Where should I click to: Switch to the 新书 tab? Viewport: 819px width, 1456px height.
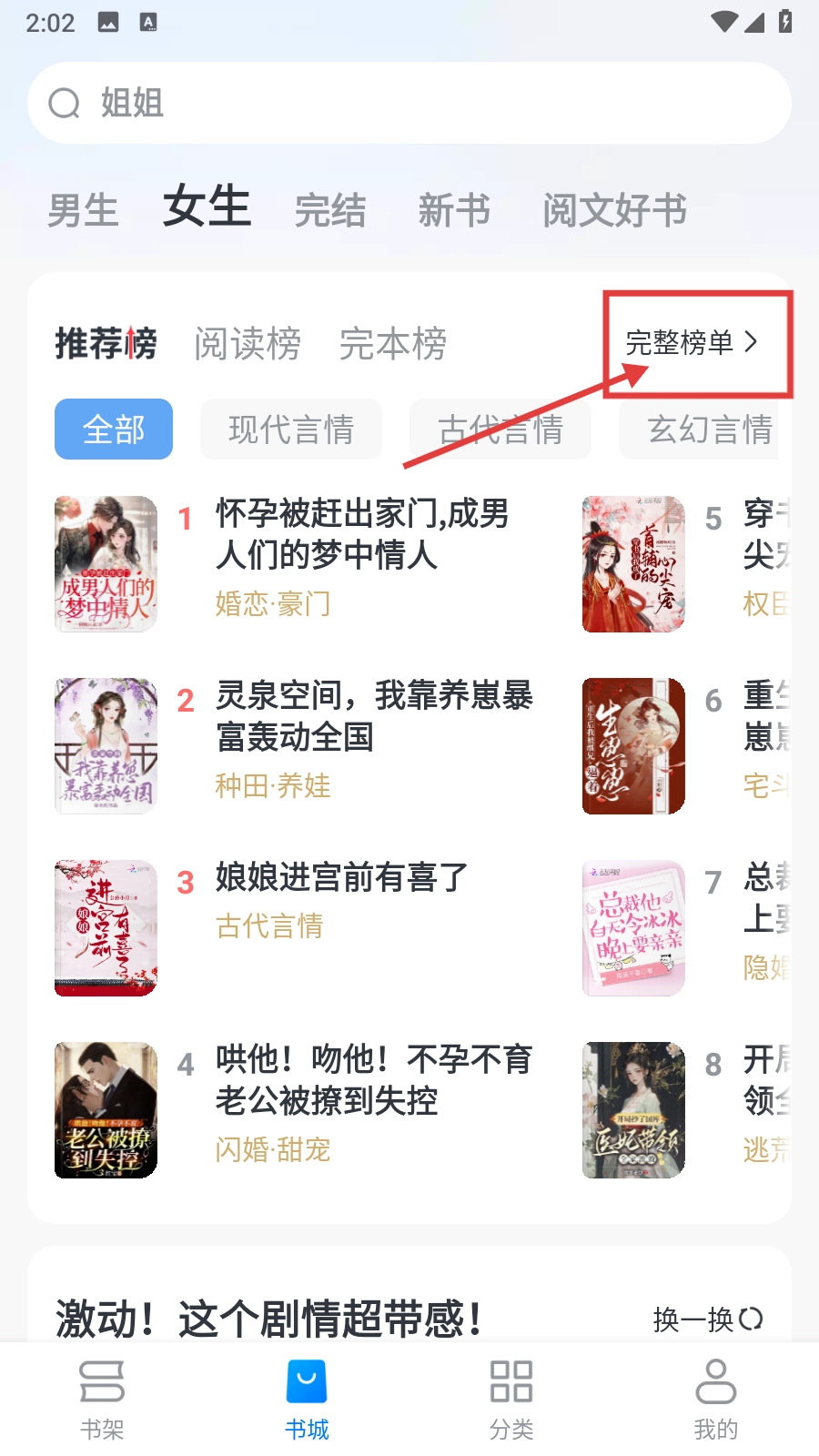point(453,211)
